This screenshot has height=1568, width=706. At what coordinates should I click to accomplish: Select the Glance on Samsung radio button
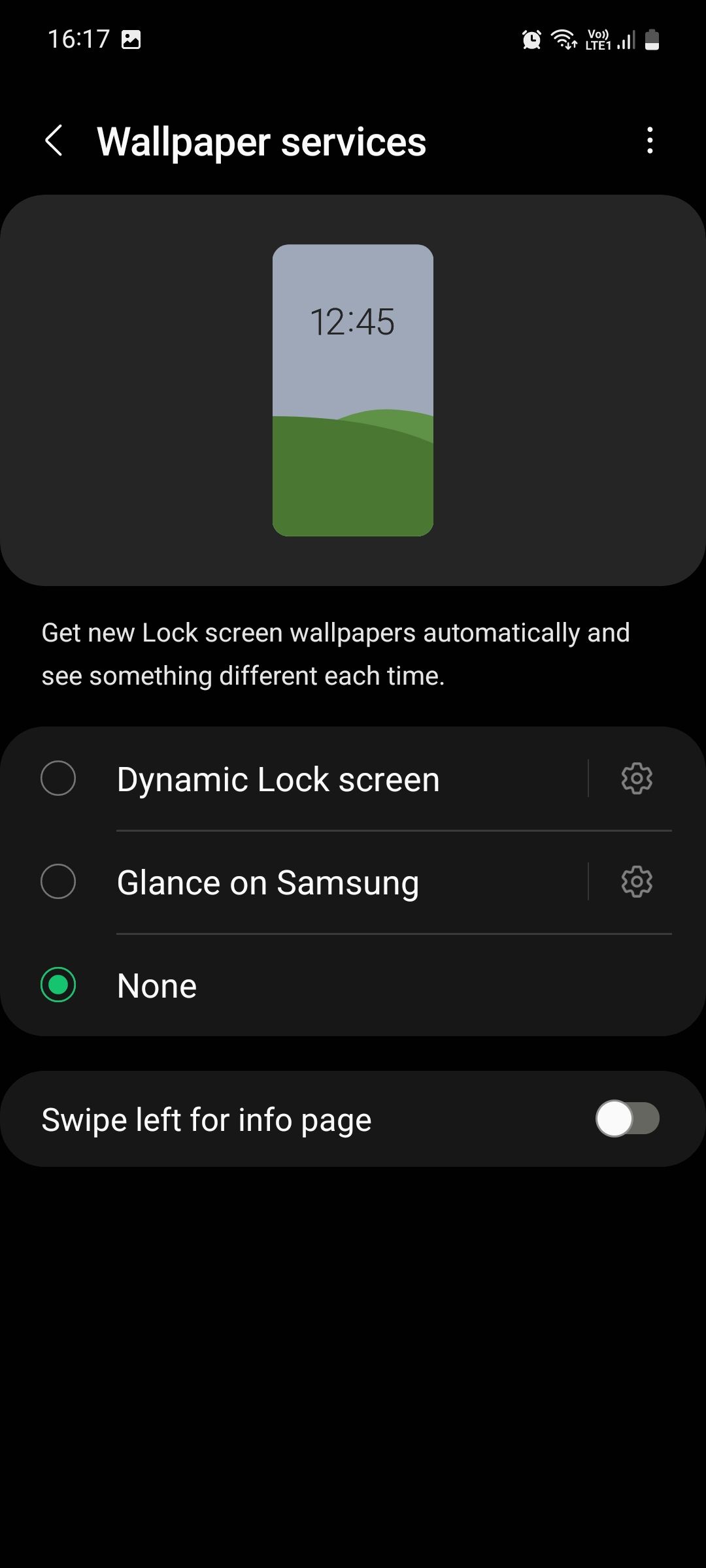pos(58,881)
